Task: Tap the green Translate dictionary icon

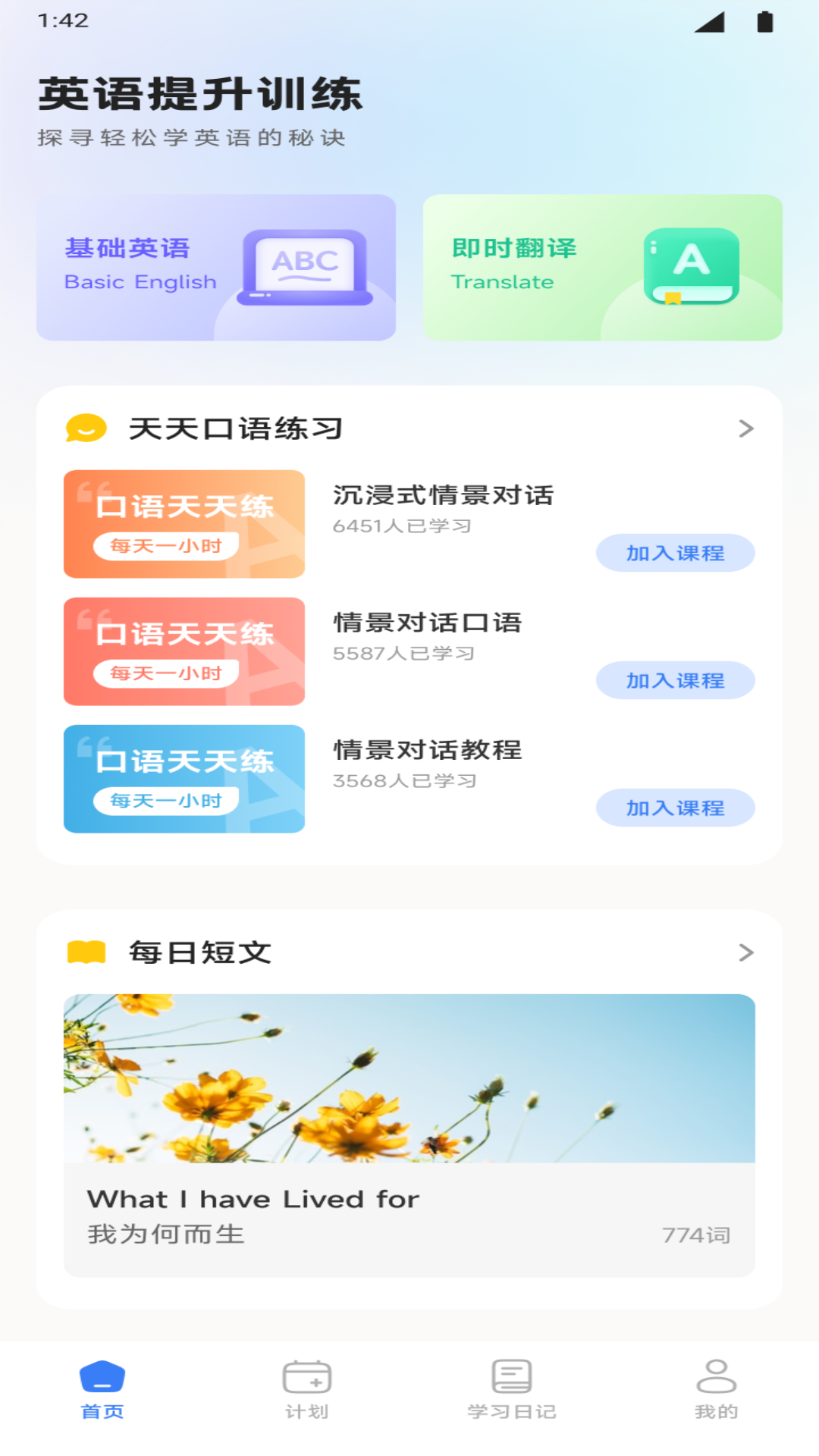Action: [692, 264]
